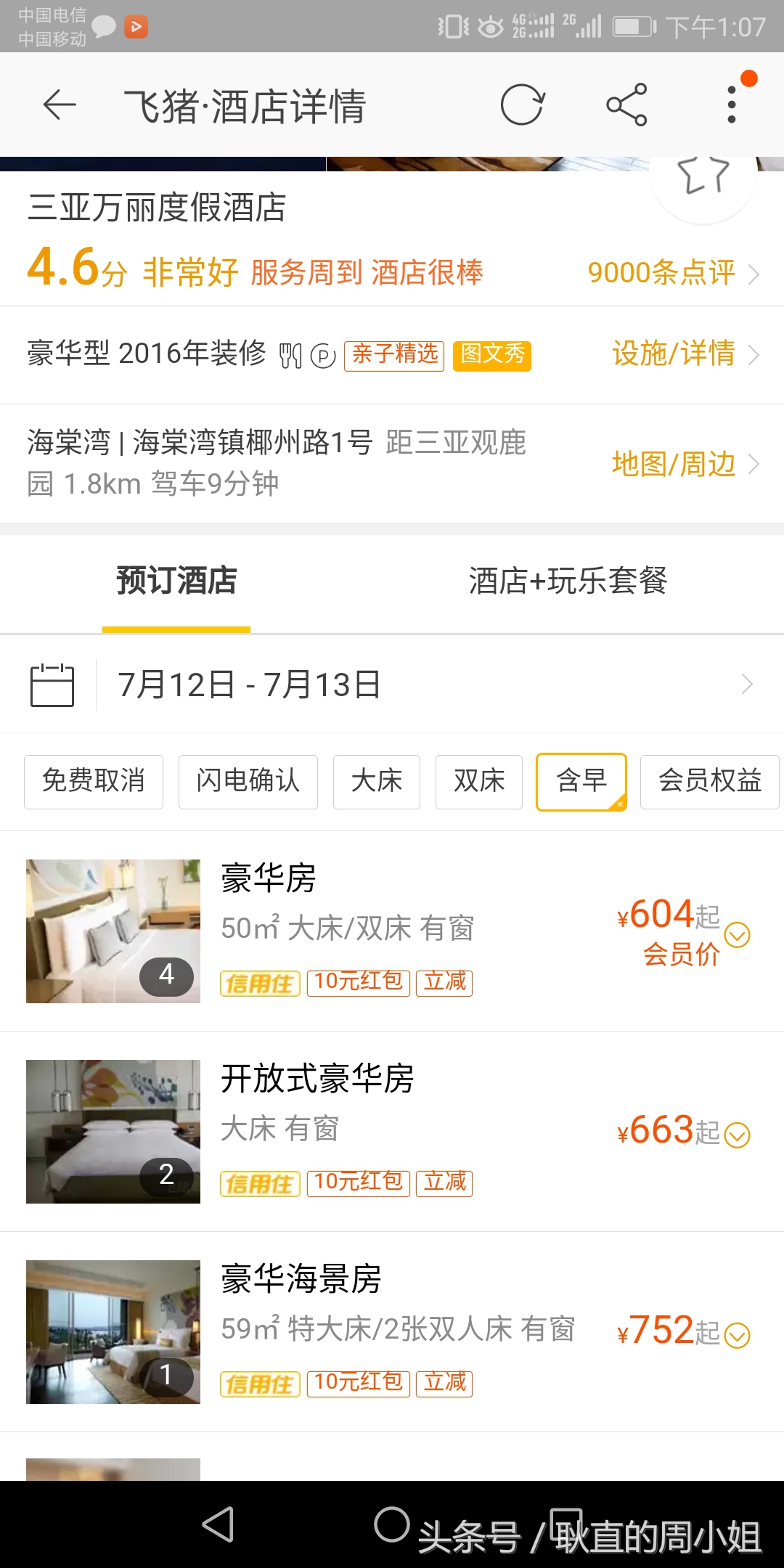Tap the restaurant icon beside 豪华型
Screen dimensions: 784x1568
click(290, 355)
